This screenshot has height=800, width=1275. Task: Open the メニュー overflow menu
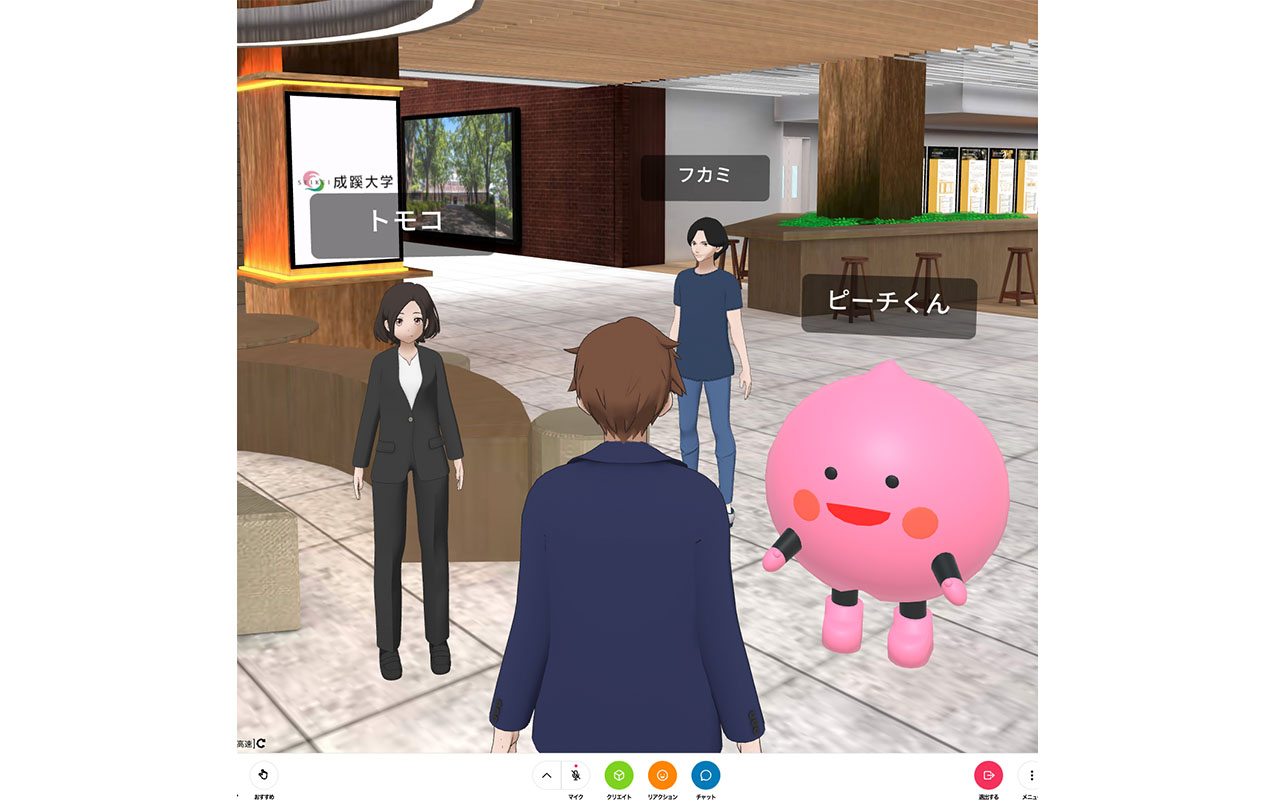click(1030, 775)
